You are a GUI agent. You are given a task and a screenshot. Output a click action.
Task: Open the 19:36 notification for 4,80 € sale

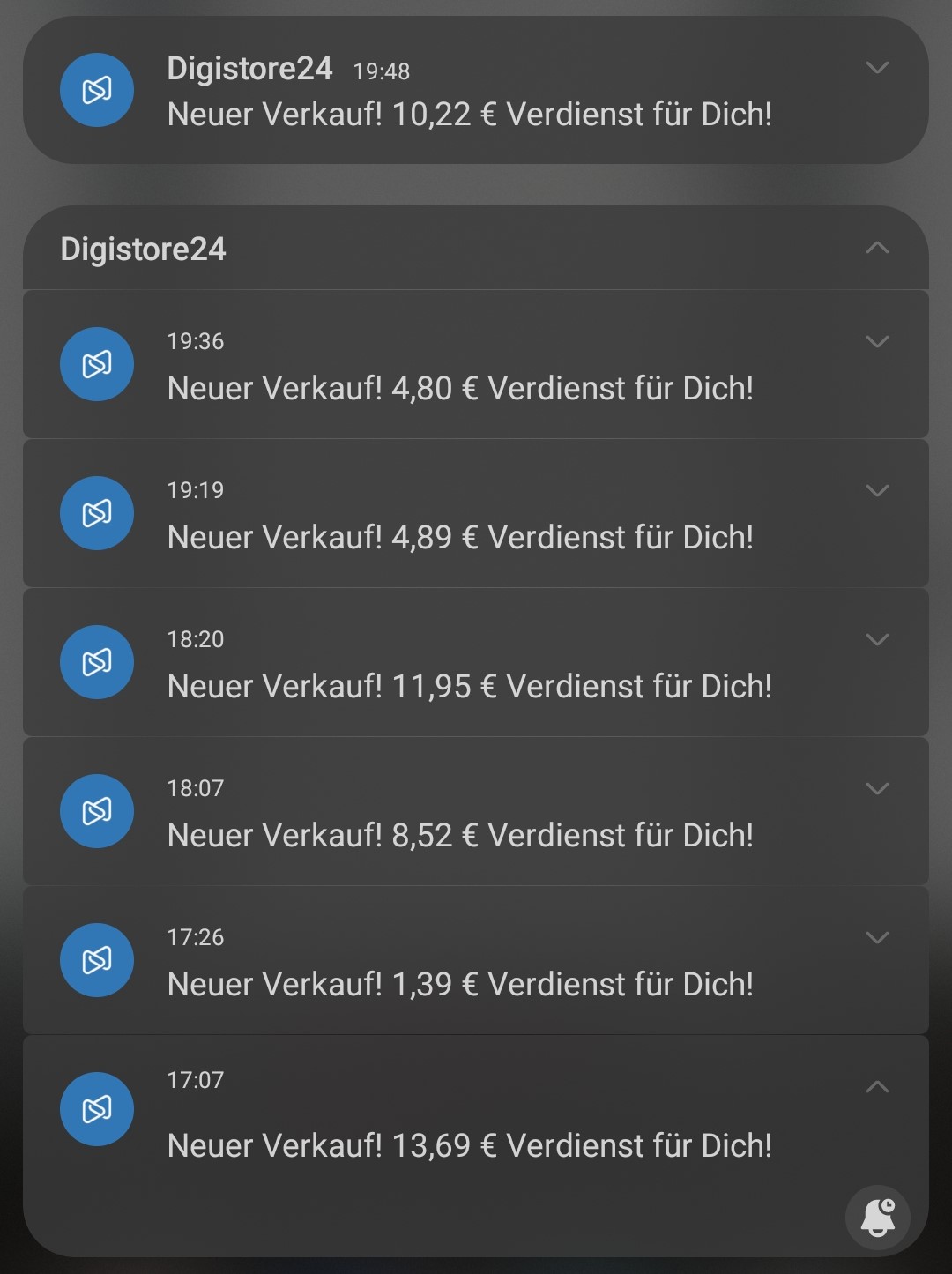click(460, 388)
